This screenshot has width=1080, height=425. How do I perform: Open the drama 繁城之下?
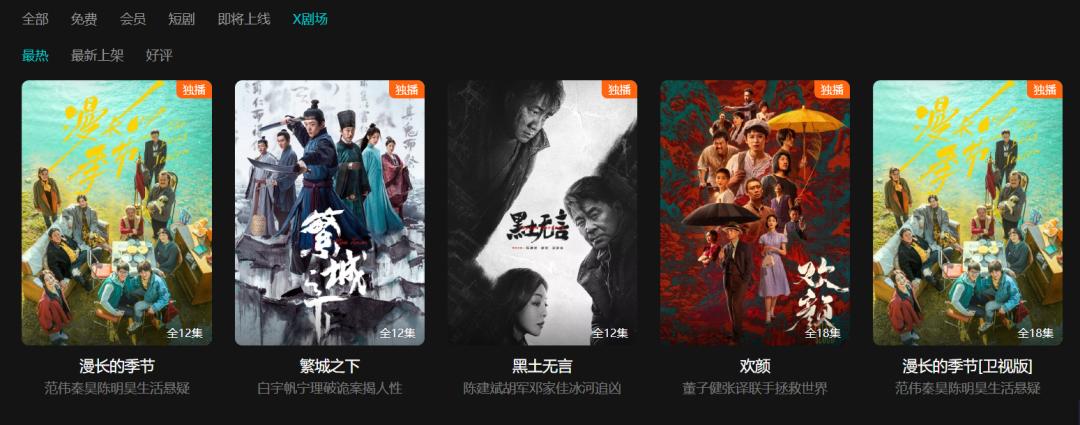330,212
